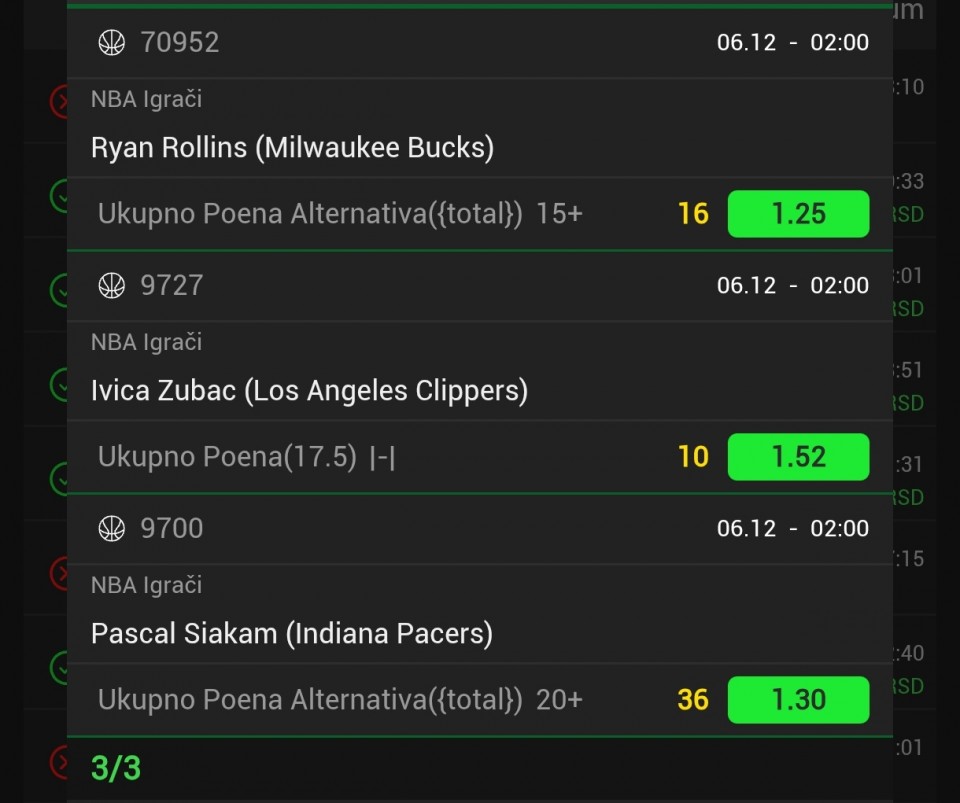Open the Ivica Zubac bet row
The height and width of the screenshot is (803, 960).
pos(309,391)
